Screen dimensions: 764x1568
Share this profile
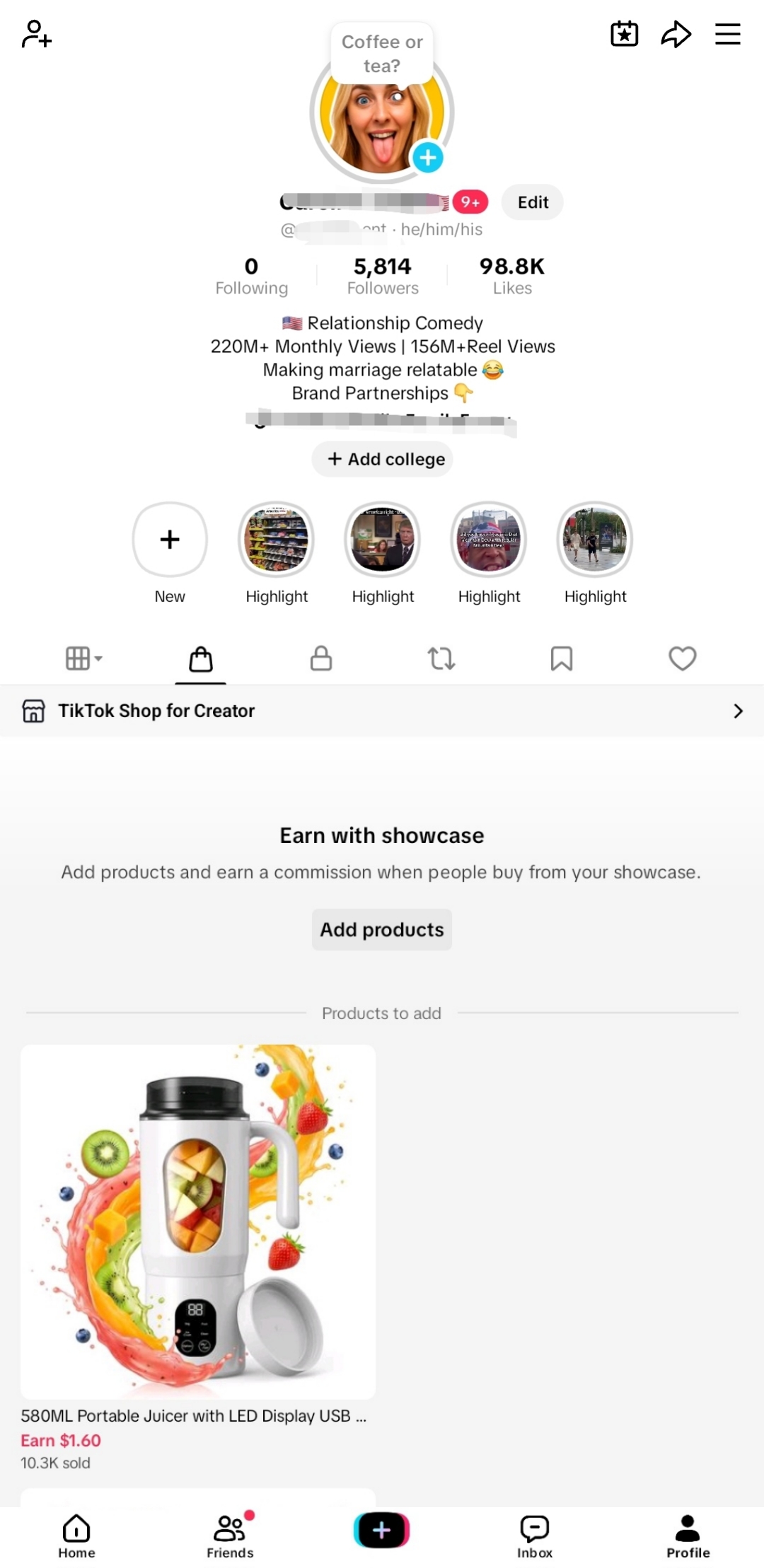676,34
